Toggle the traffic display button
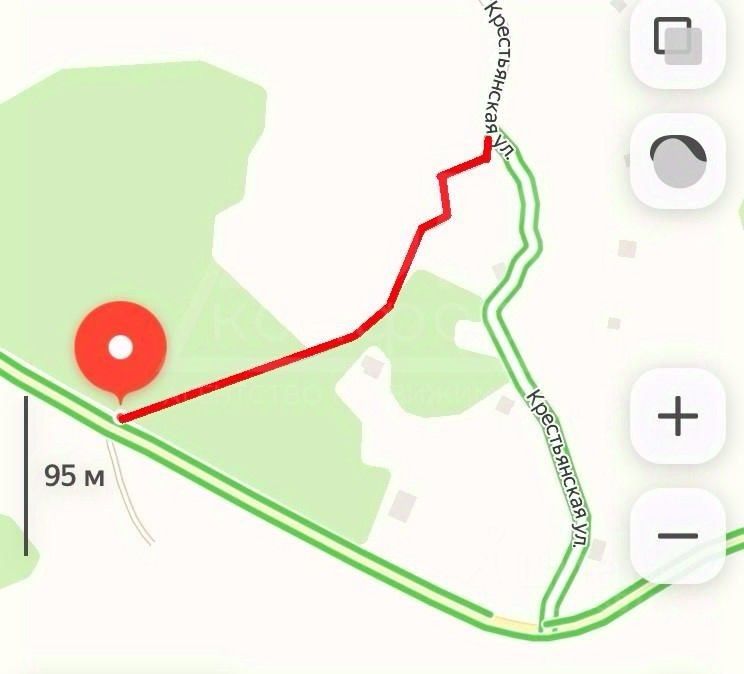The image size is (744, 674). pos(678,161)
